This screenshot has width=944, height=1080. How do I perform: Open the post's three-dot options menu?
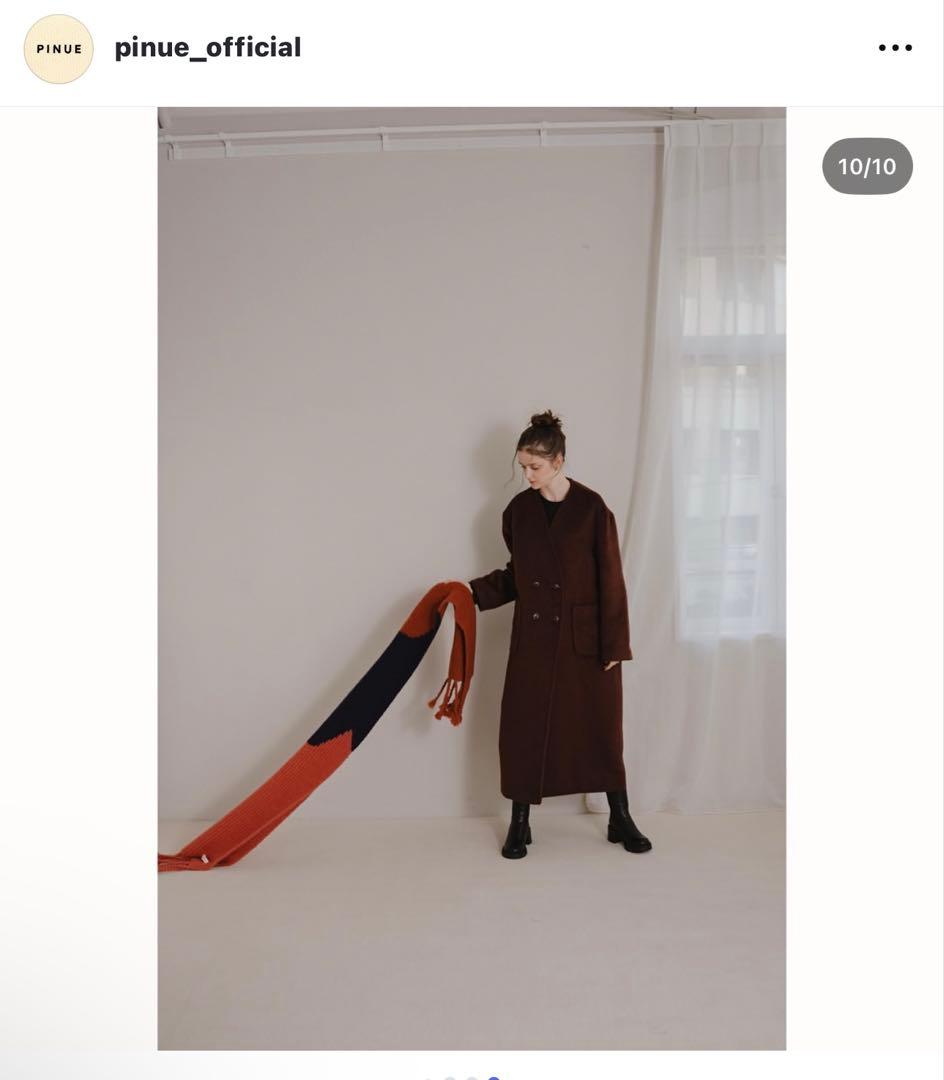[895, 48]
